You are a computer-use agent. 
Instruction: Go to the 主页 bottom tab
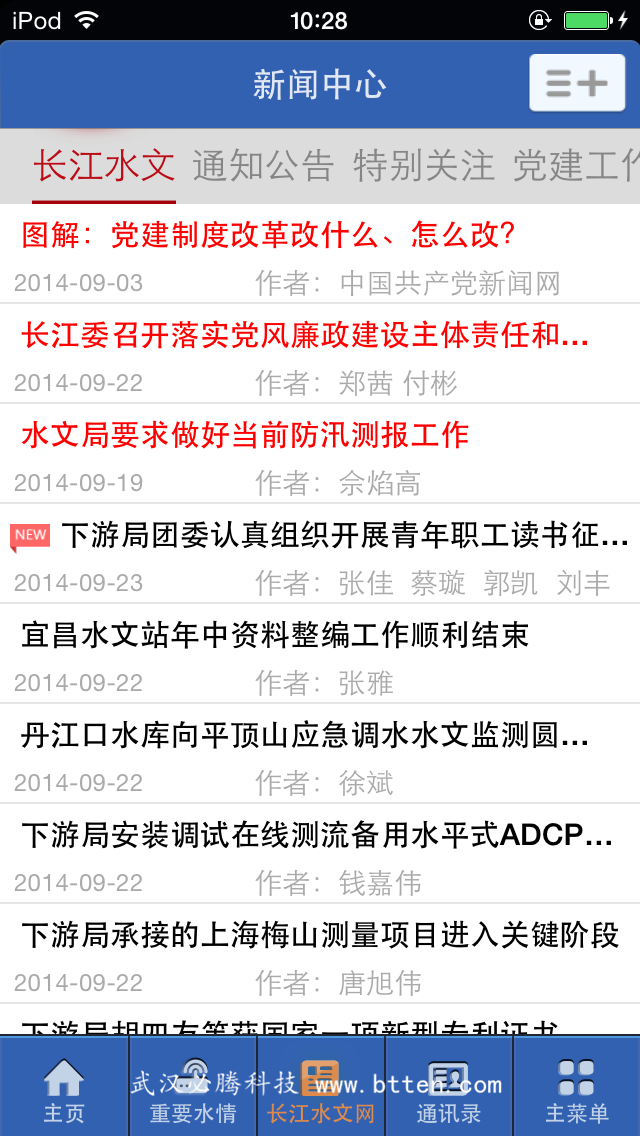64,1087
